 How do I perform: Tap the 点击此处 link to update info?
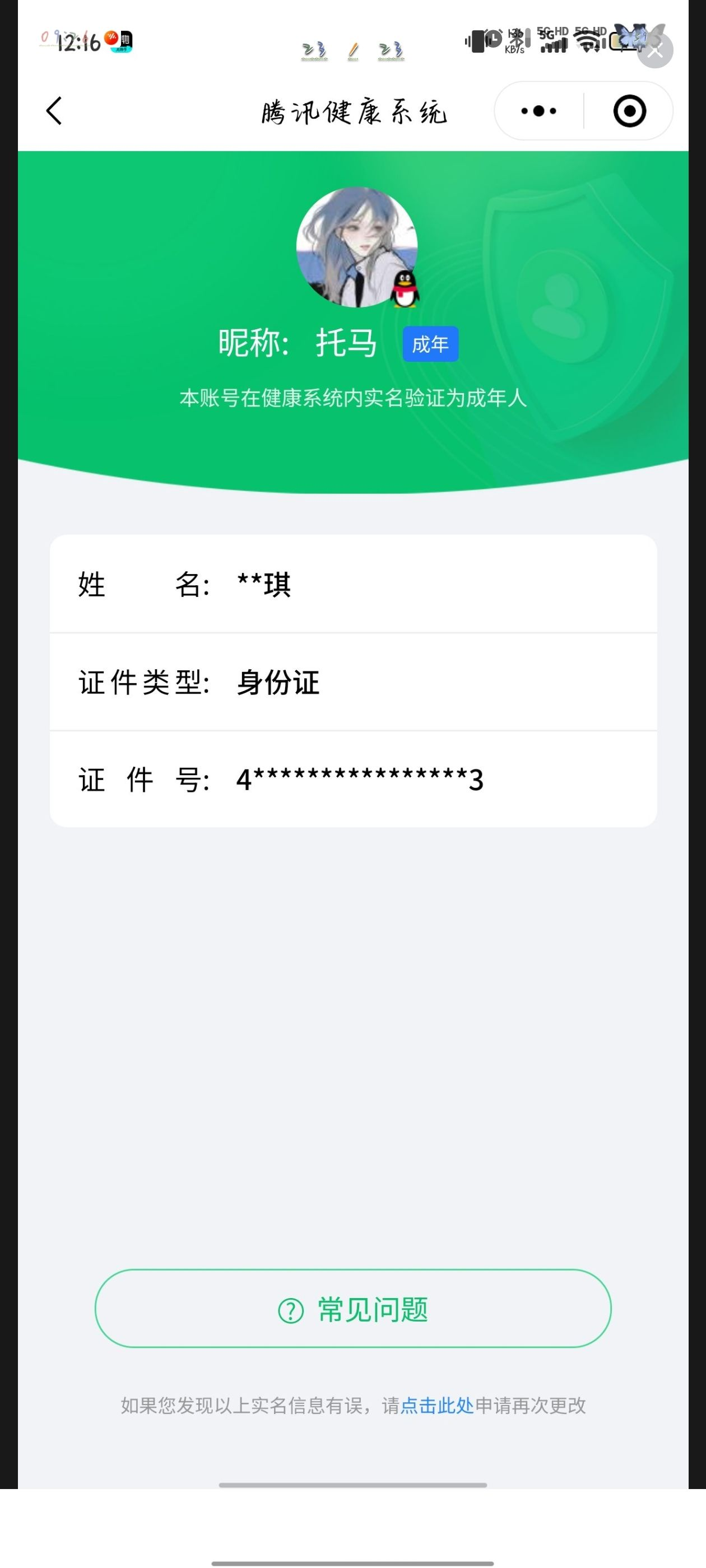[x=436, y=1406]
